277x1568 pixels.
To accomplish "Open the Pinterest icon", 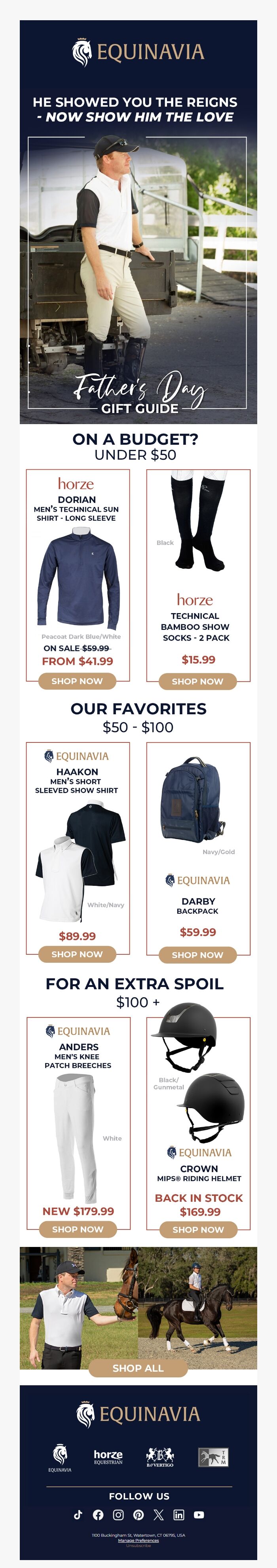I will (x=138, y=1514).
